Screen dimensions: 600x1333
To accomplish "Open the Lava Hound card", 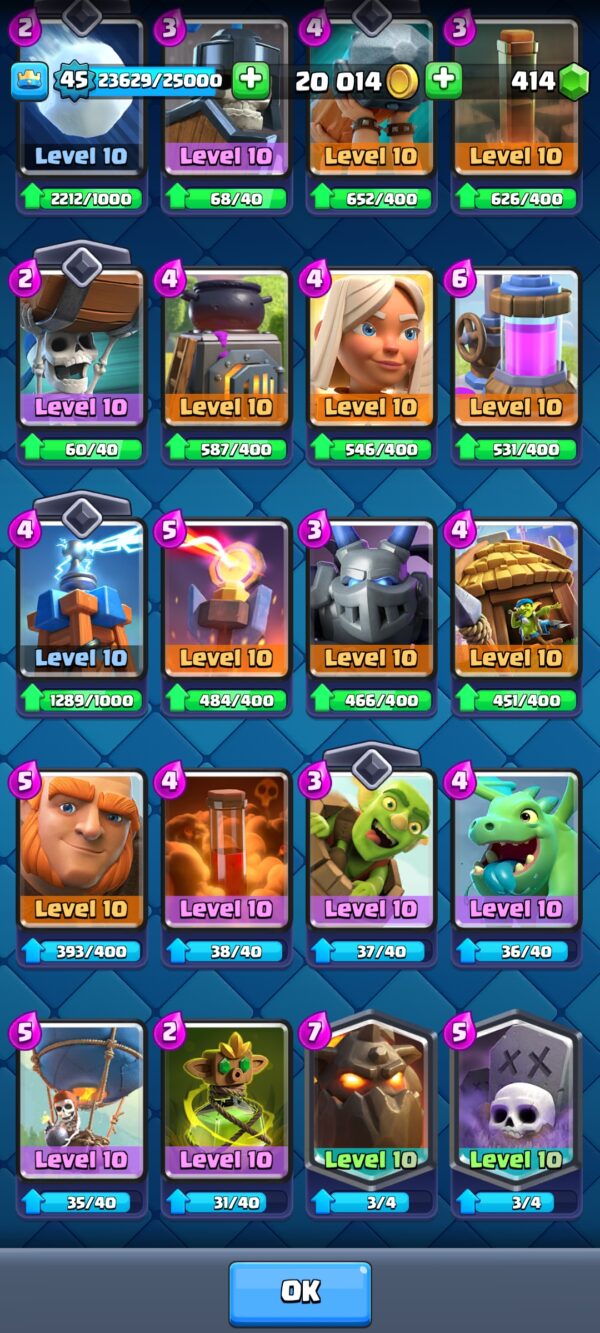I will point(372,1118).
